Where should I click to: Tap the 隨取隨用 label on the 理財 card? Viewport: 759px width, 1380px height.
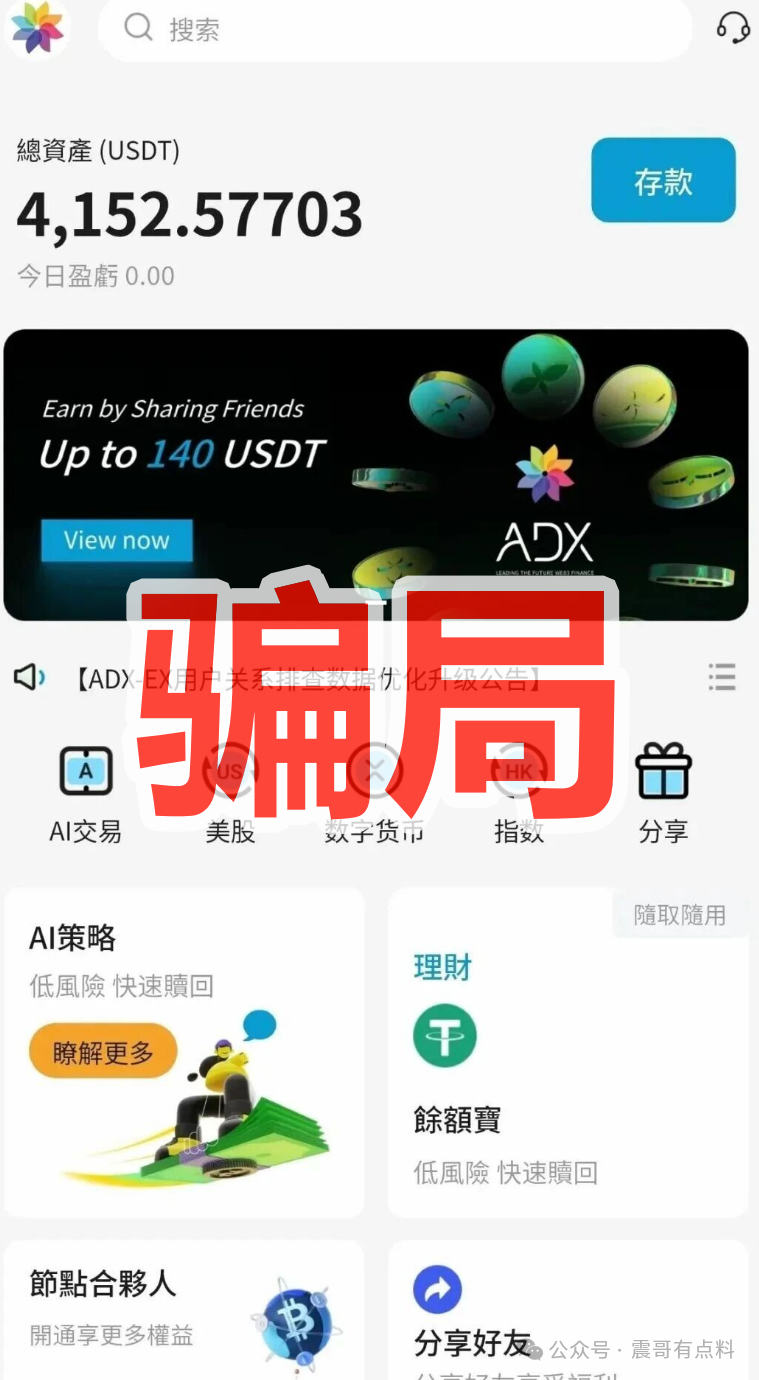click(x=681, y=914)
